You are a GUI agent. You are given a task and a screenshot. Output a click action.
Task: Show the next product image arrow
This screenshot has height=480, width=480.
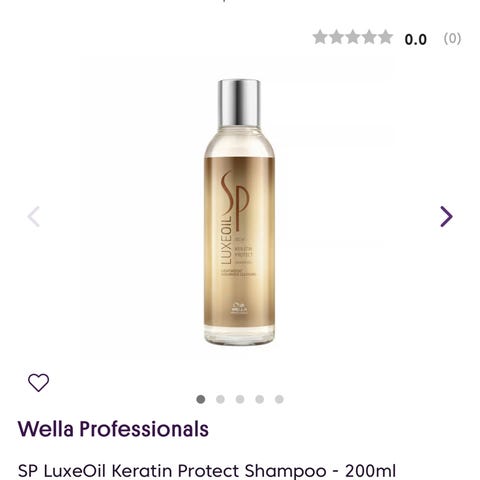446,216
